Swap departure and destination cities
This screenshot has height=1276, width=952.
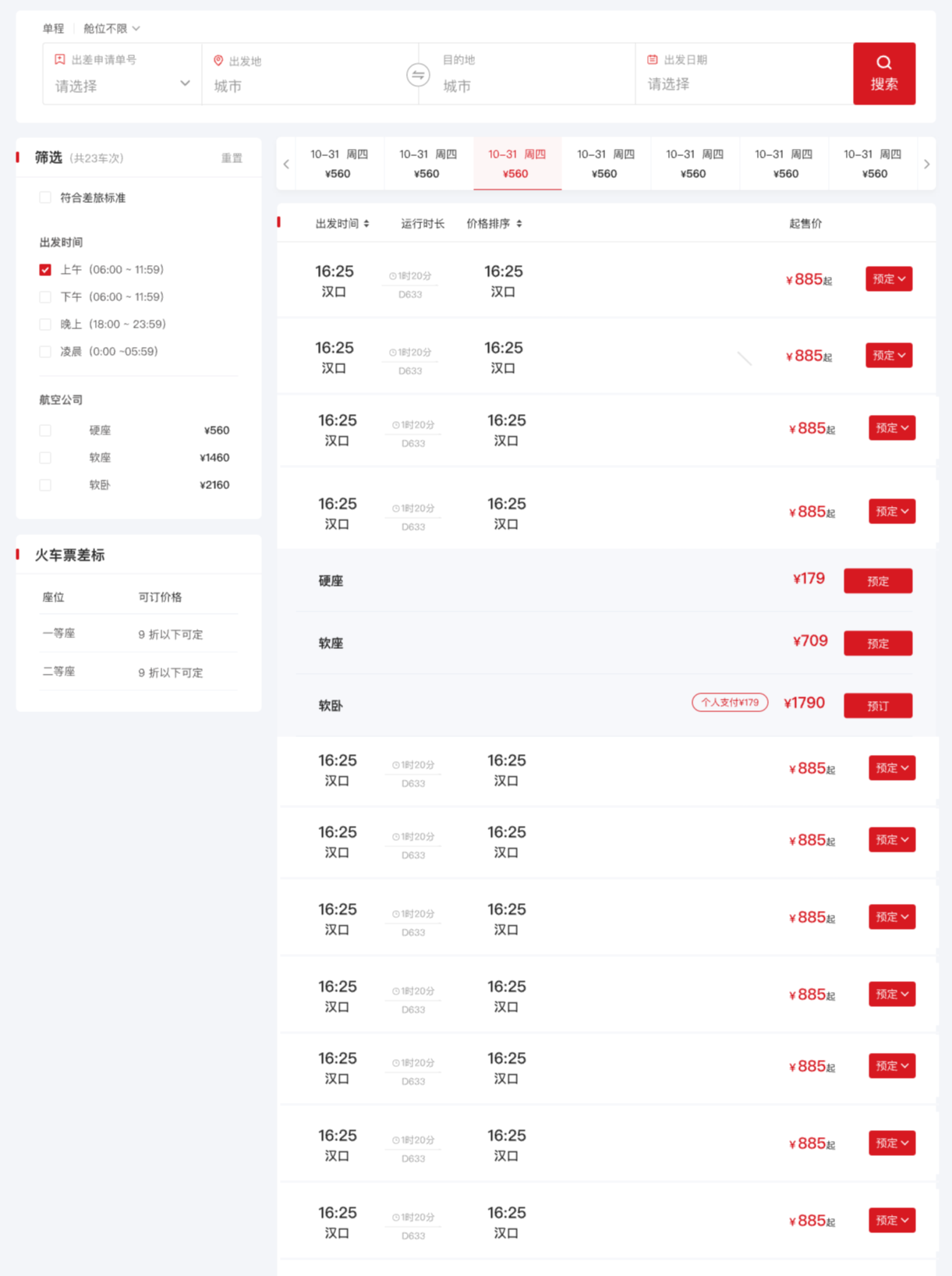pyautogui.click(x=419, y=75)
